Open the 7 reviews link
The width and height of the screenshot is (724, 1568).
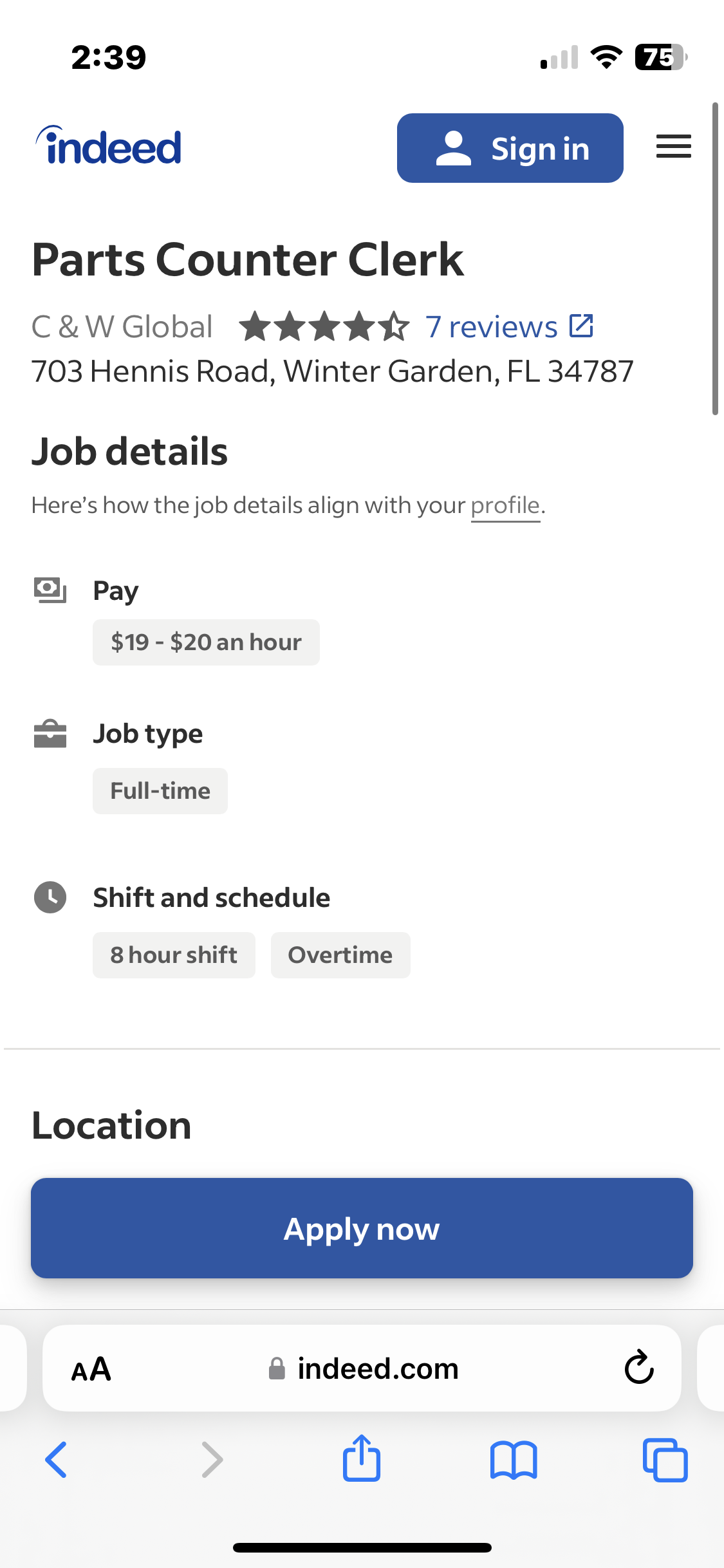(508, 326)
